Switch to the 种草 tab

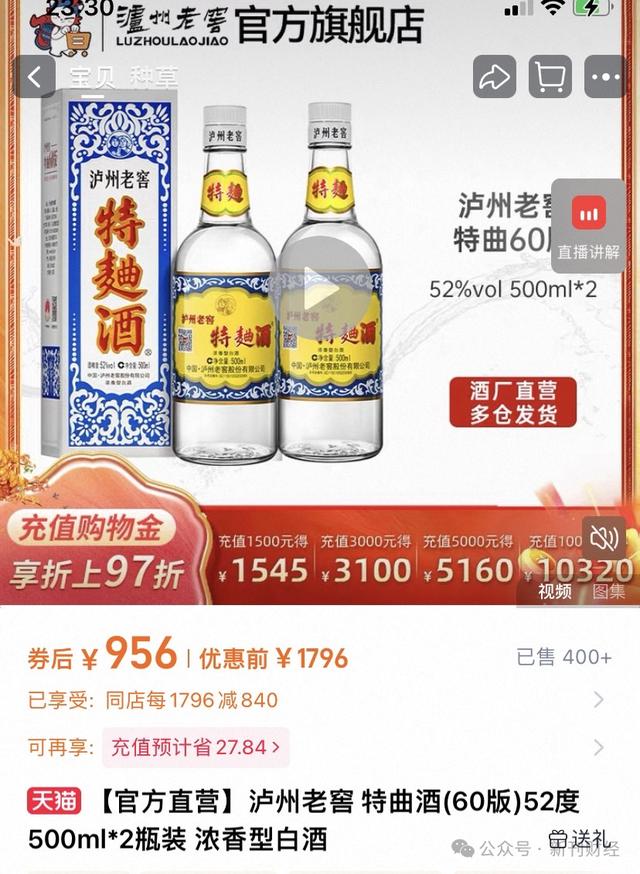coord(151,76)
